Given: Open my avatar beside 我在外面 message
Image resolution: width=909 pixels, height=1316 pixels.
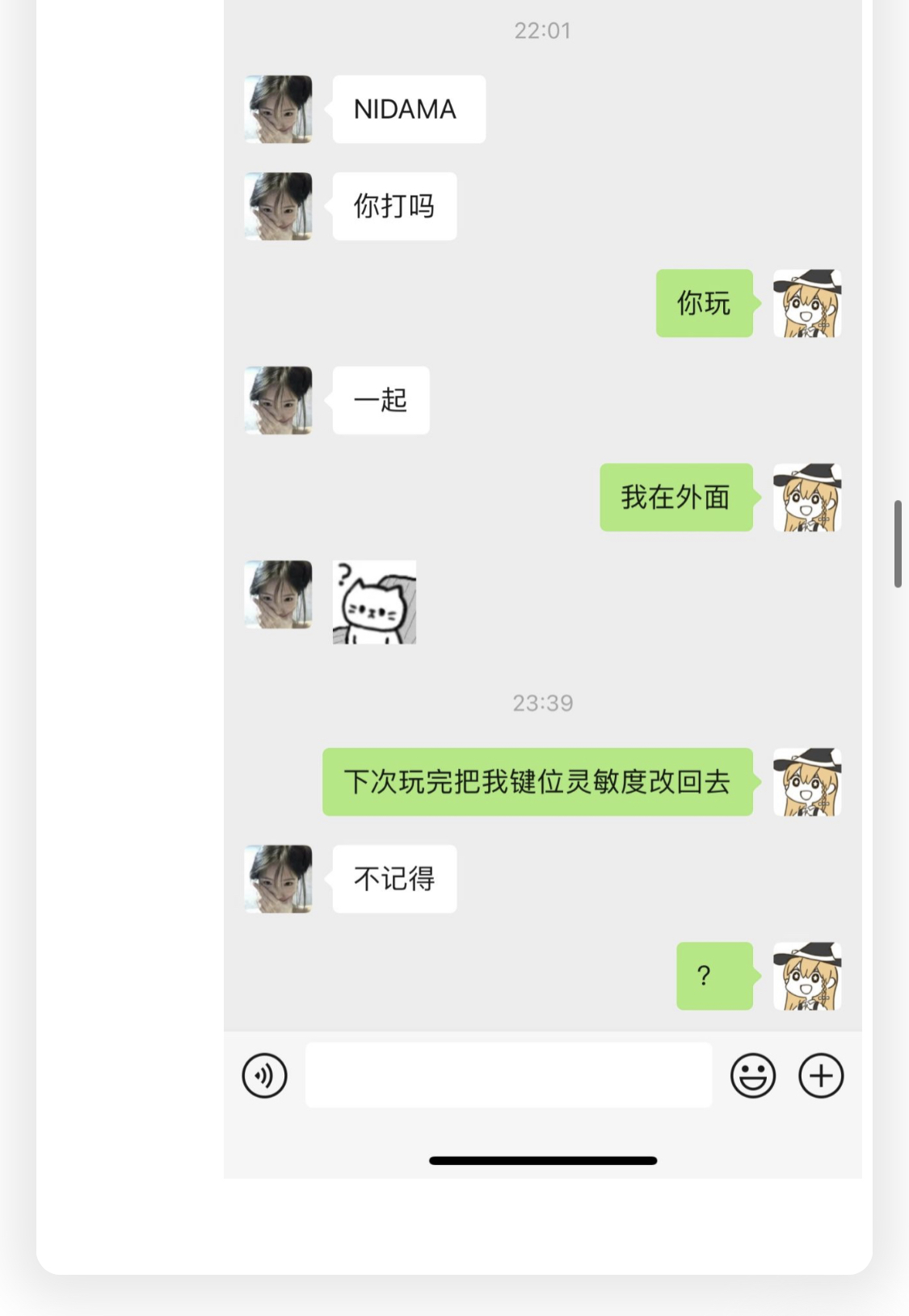Looking at the screenshot, I should point(806,497).
